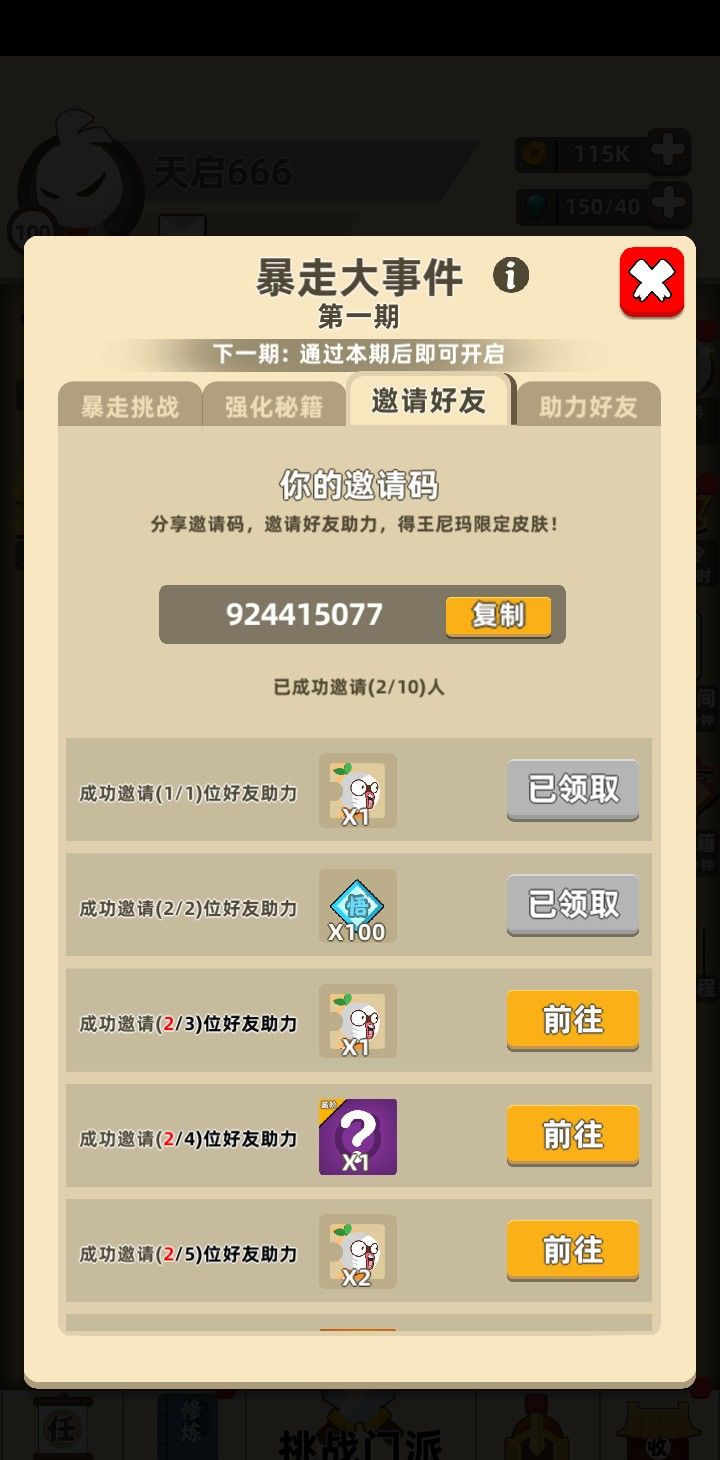Image resolution: width=720 pixels, height=1460 pixels.
Task: Tap the X1 reward icon for inviting 3 friends
Action: click(x=357, y=1020)
